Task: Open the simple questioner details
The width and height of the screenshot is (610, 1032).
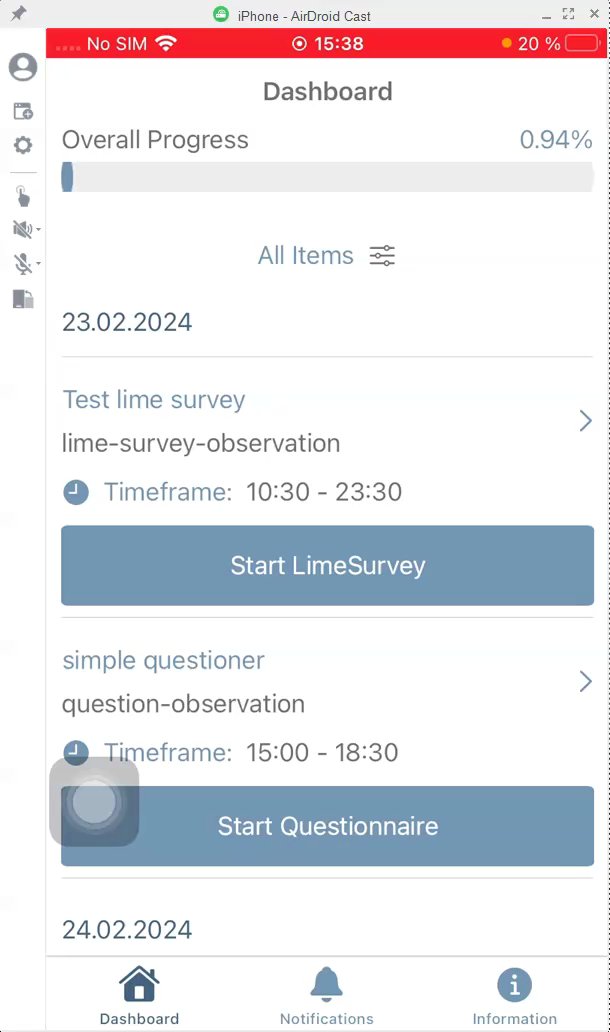Action: [x=585, y=682]
